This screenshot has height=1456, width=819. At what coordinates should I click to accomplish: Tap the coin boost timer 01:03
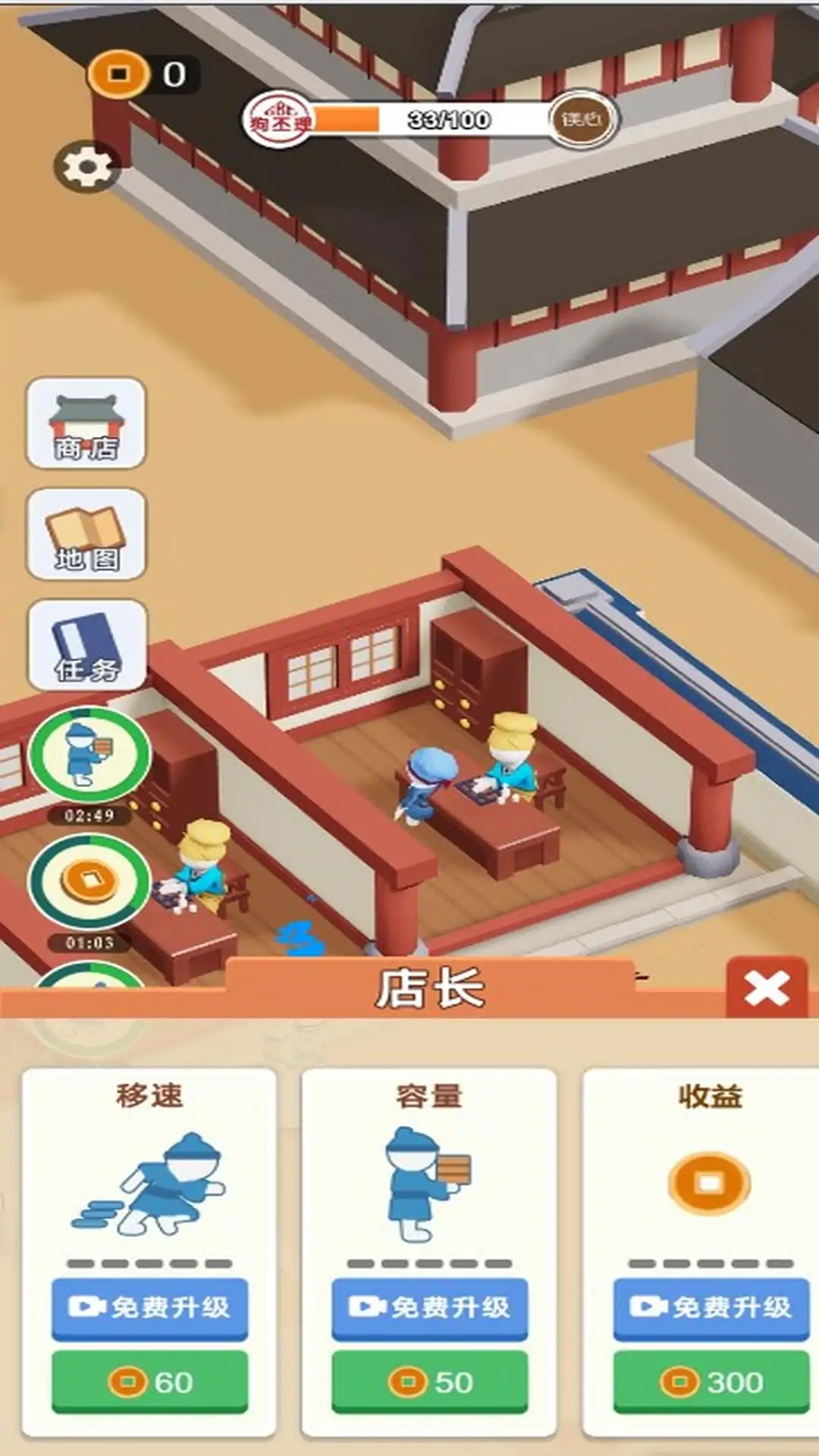click(89, 881)
